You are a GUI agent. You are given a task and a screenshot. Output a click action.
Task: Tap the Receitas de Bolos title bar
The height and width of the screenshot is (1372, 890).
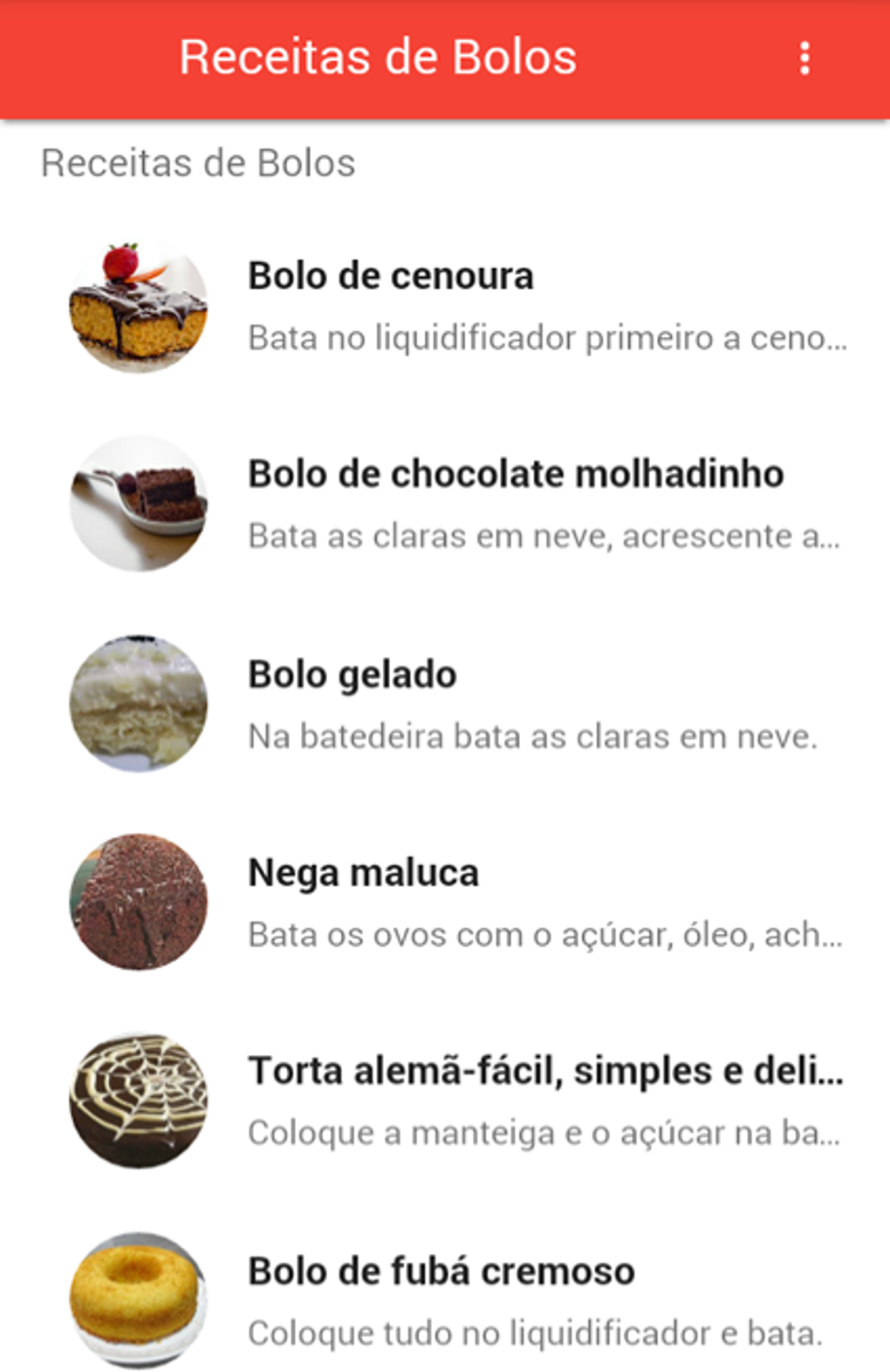coord(378,57)
